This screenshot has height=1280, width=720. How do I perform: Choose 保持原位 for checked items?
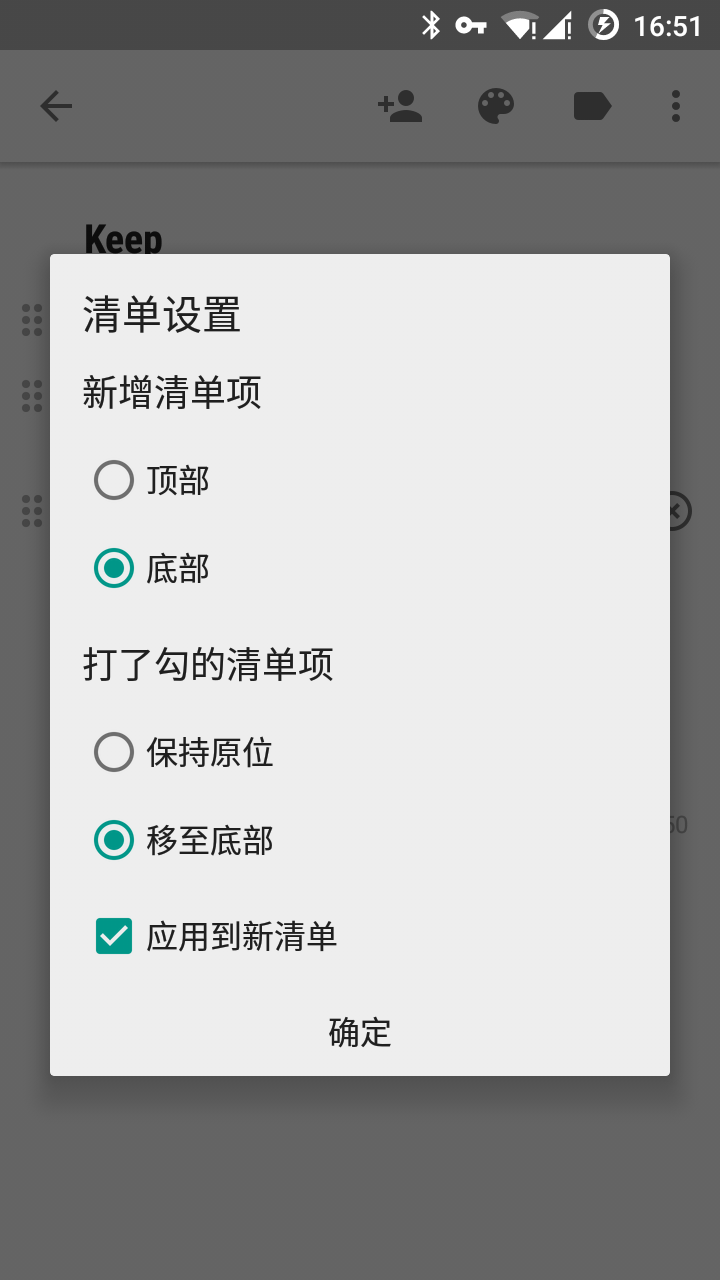click(x=114, y=752)
